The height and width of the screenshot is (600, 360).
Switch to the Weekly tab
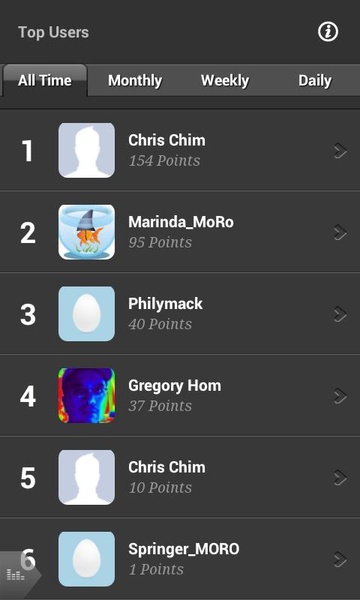point(225,81)
